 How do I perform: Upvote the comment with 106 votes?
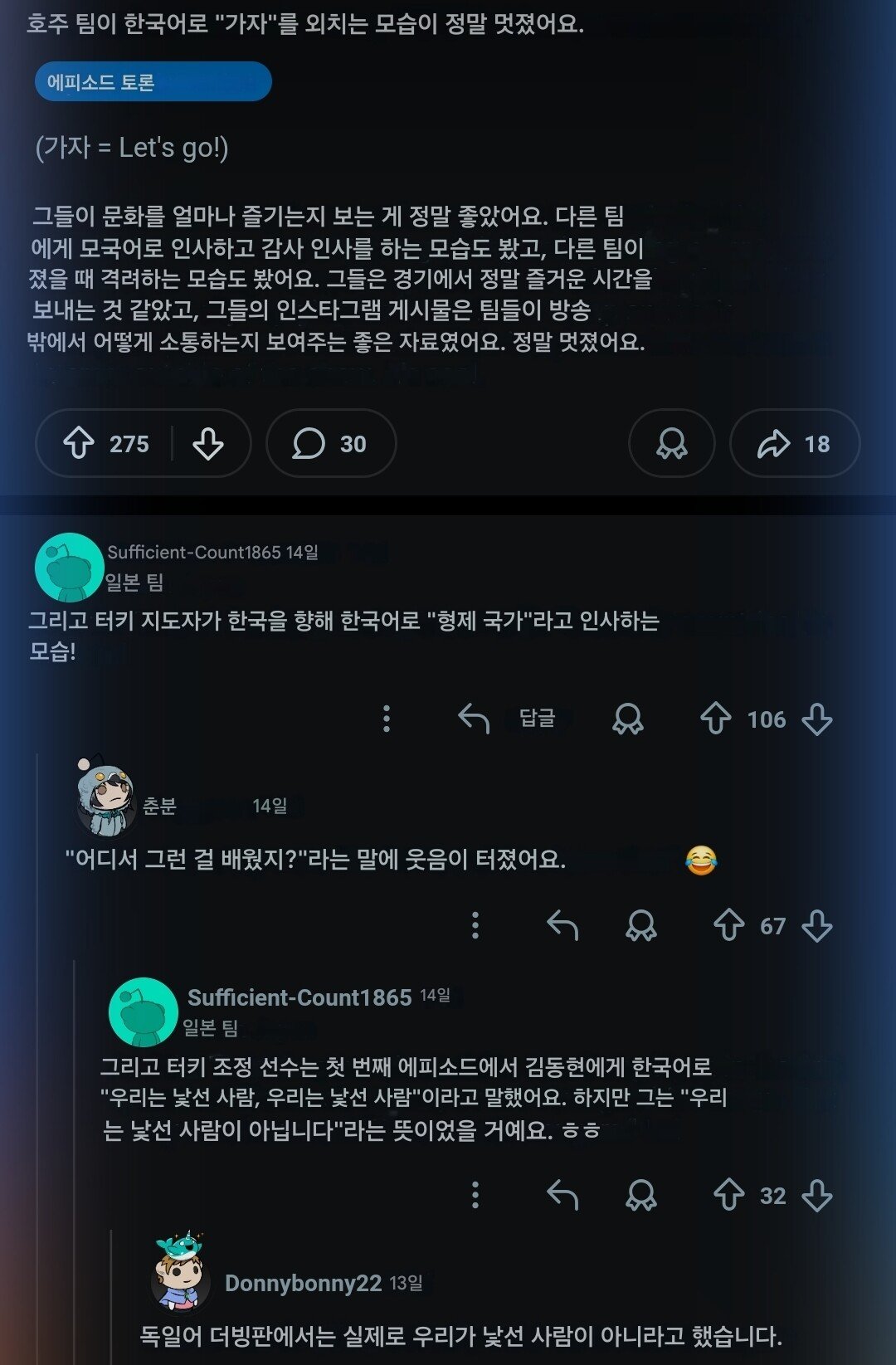[715, 719]
